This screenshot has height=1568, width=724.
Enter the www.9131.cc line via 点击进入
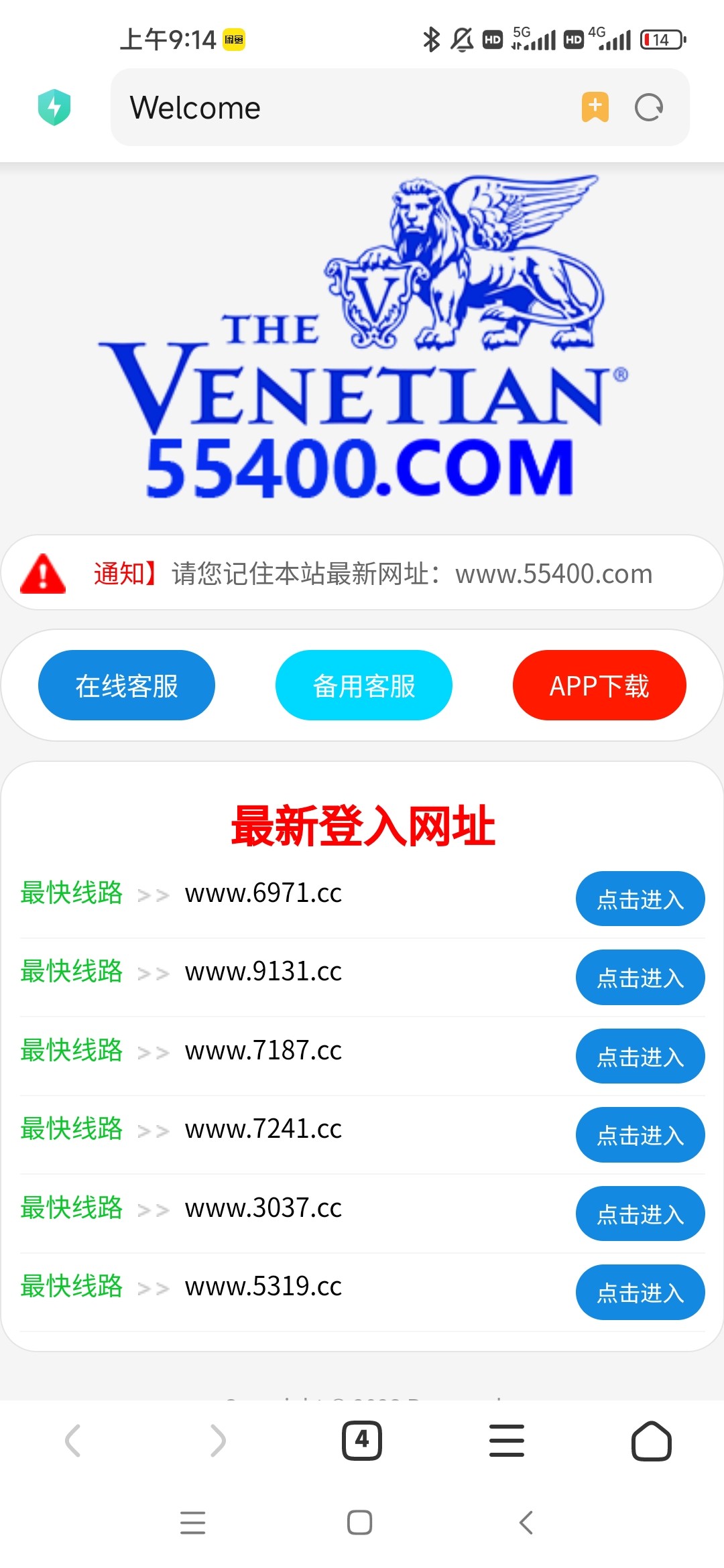(640, 977)
